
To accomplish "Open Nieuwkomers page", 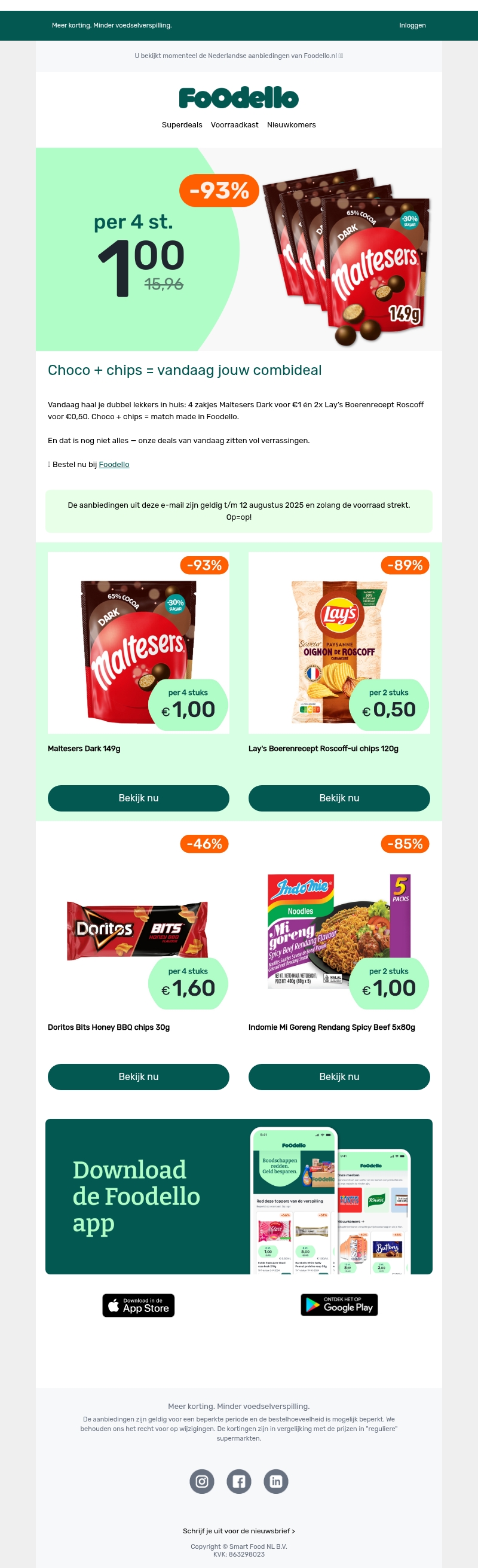I will point(292,125).
